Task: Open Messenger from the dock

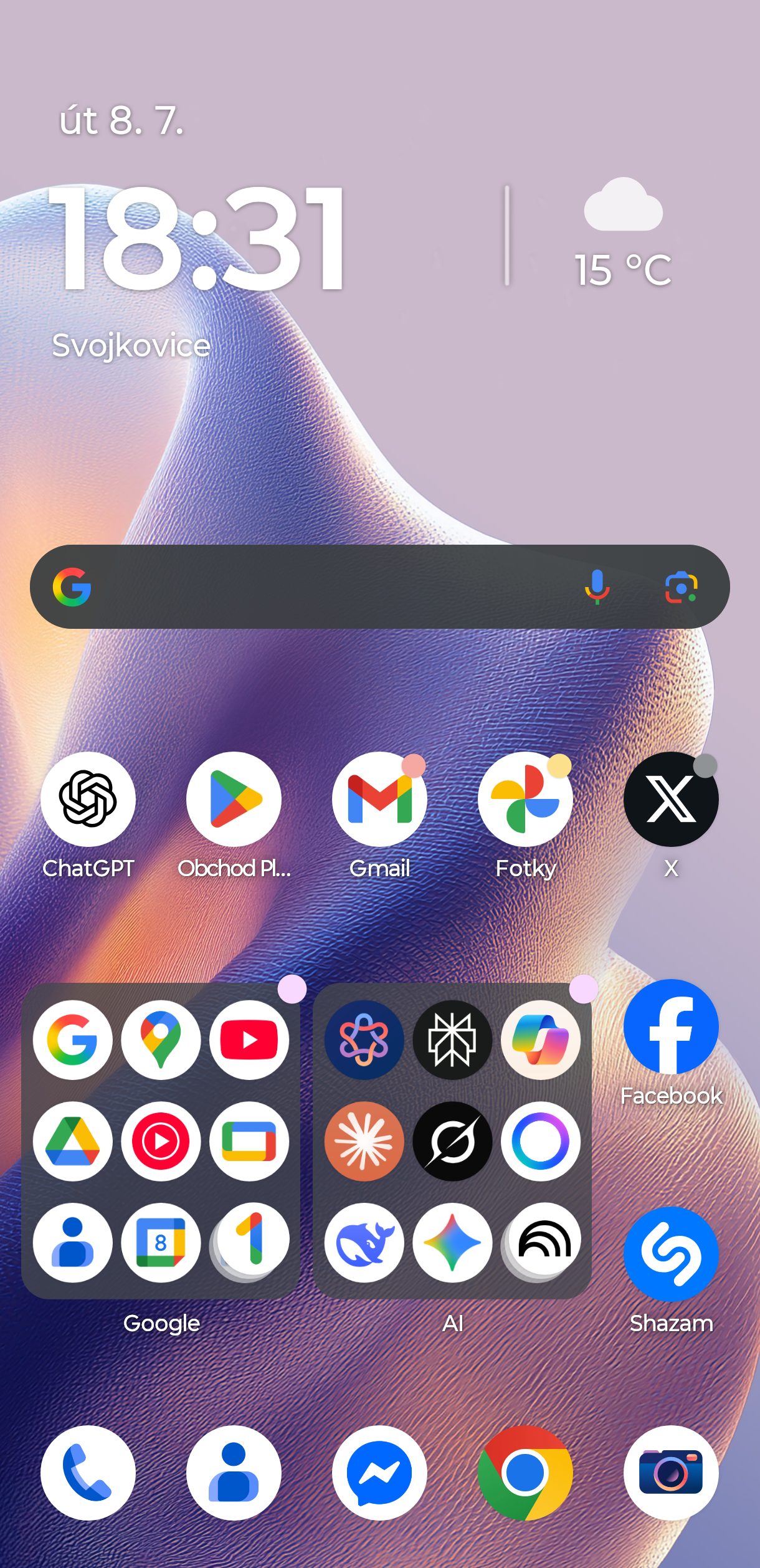Action: point(379,1473)
